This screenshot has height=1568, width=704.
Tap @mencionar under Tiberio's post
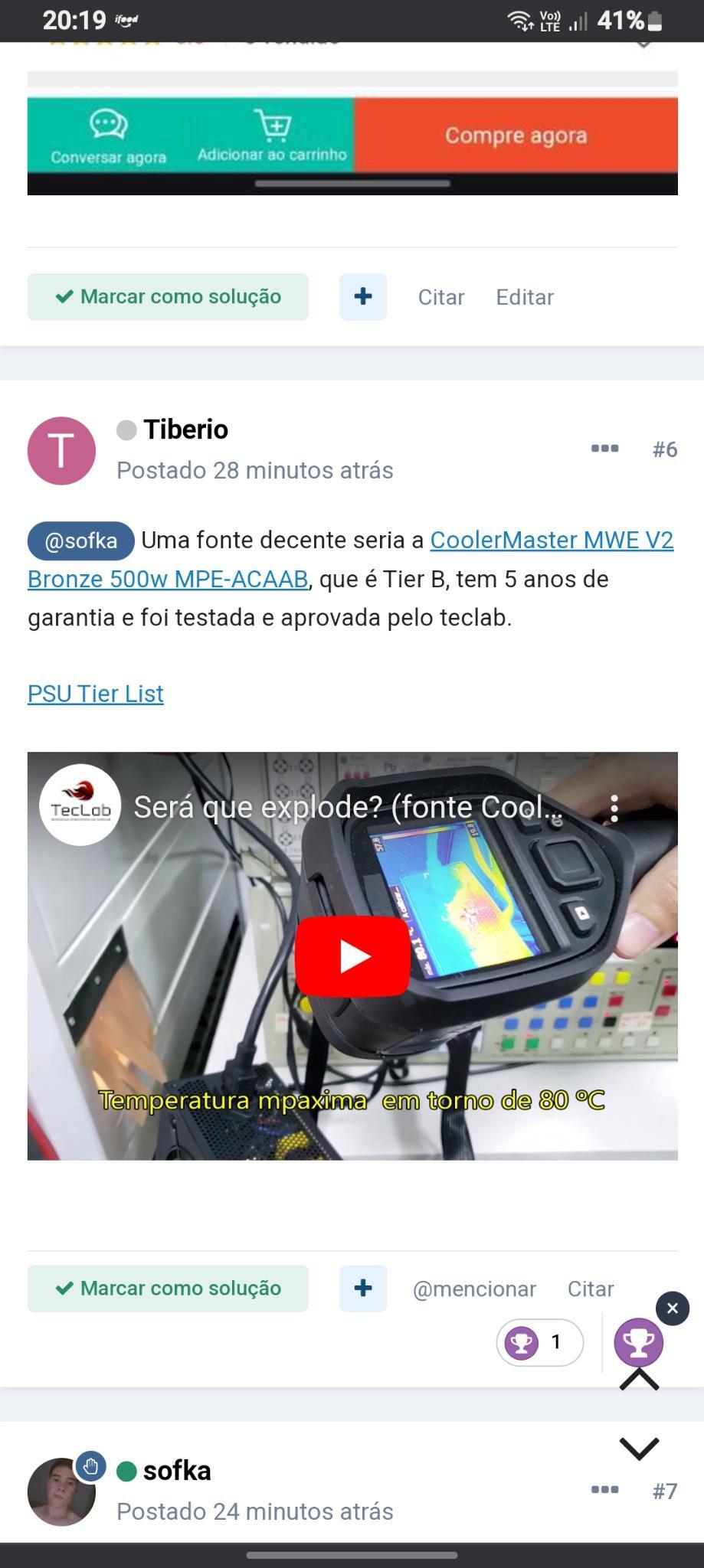click(x=474, y=1289)
